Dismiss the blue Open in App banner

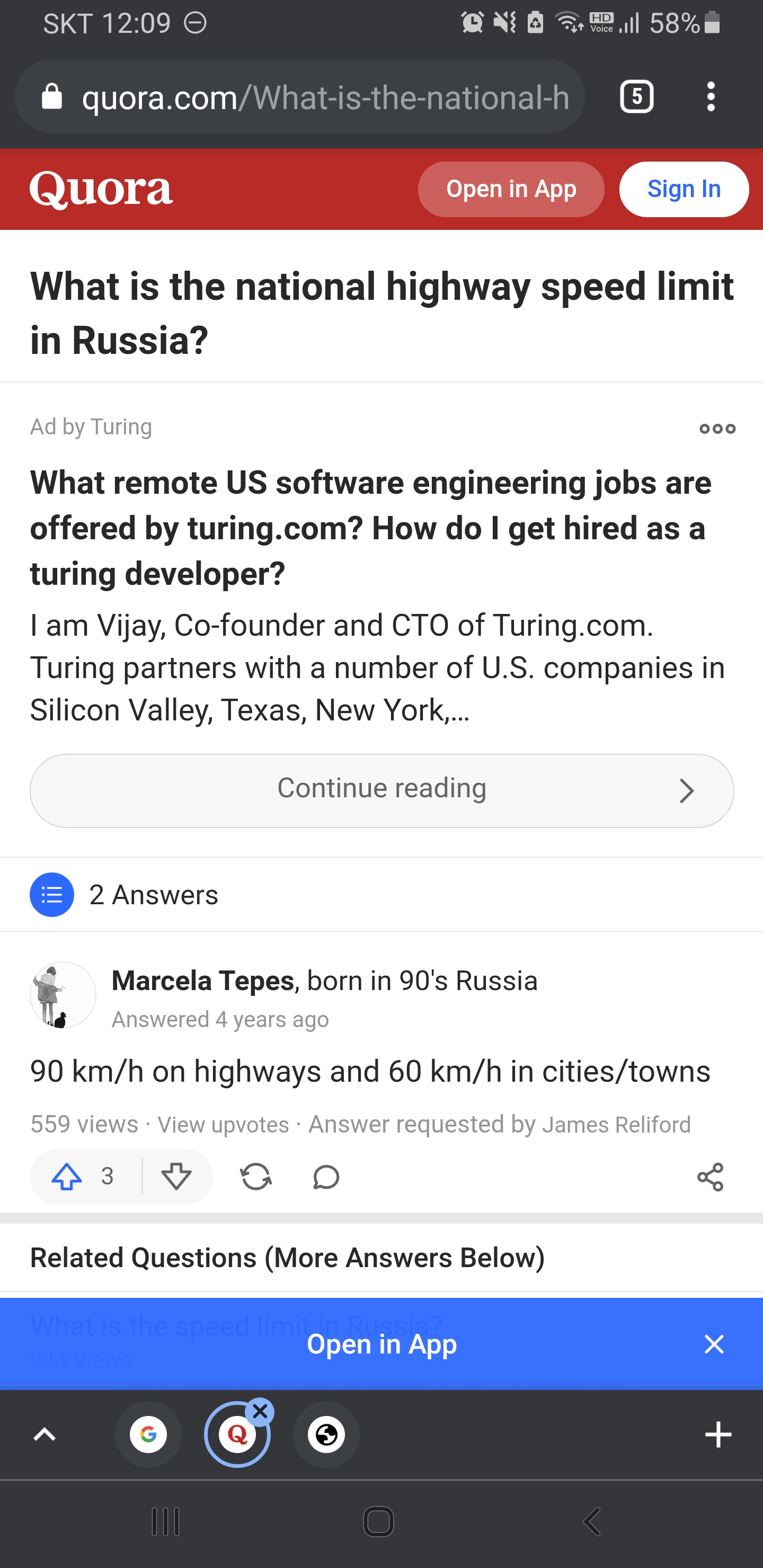[714, 1344]
